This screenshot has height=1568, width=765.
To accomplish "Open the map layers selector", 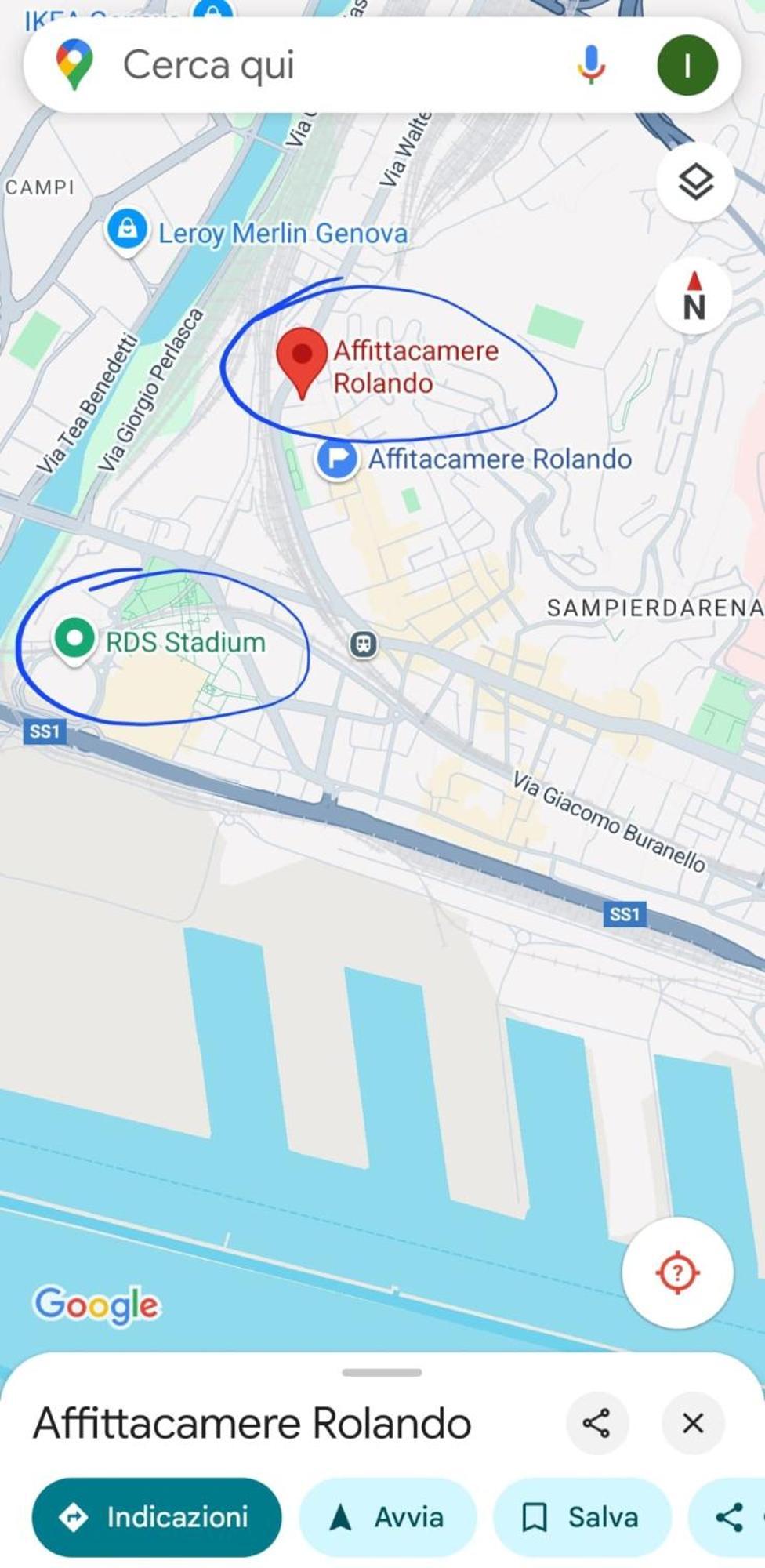I will [695, 183].
